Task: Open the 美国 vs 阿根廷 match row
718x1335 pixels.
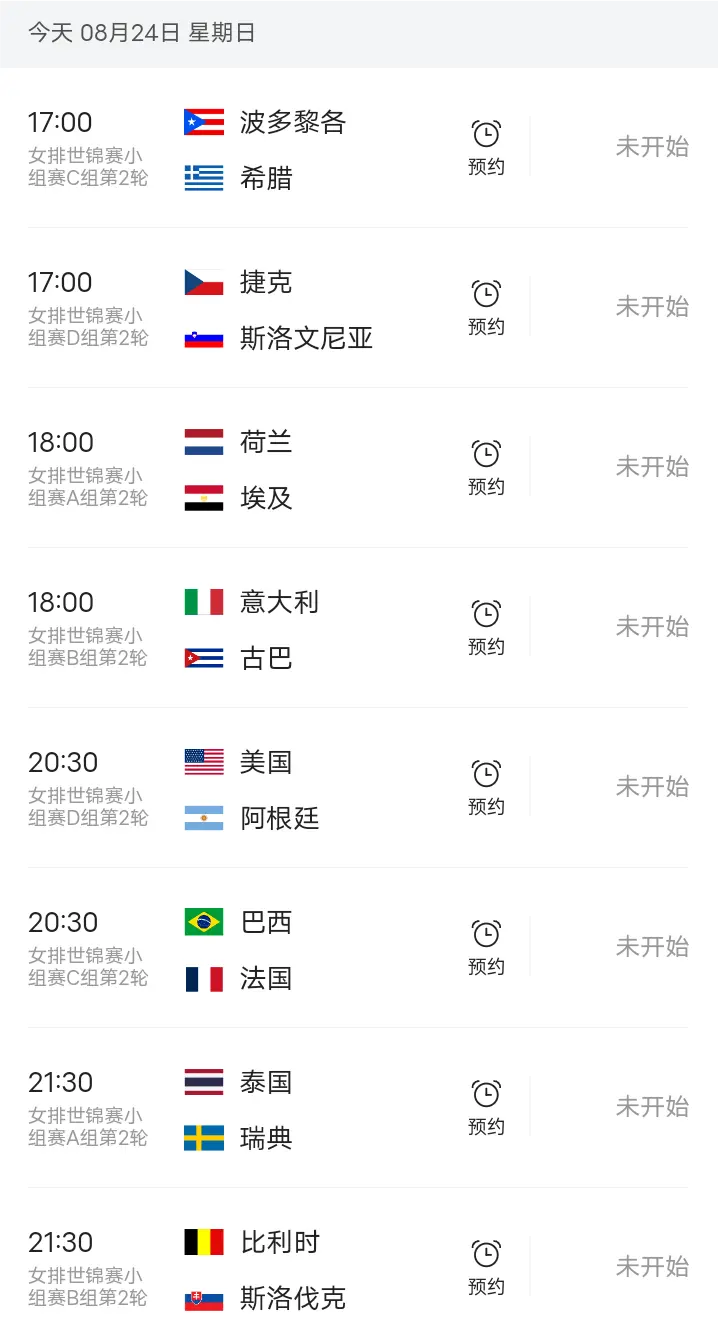Action: click(x=300, y=789)
